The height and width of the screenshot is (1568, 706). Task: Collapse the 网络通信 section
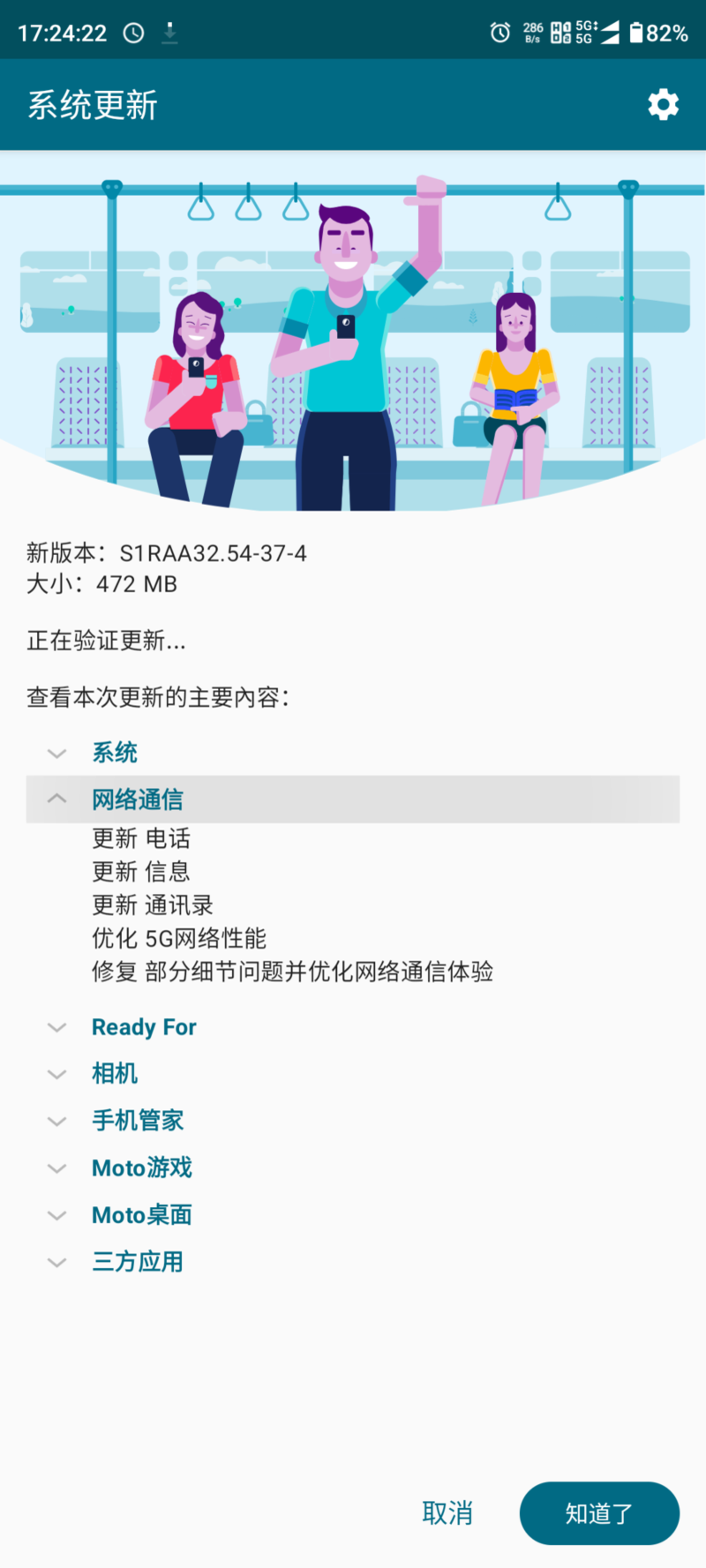click(x=137, y=799)
